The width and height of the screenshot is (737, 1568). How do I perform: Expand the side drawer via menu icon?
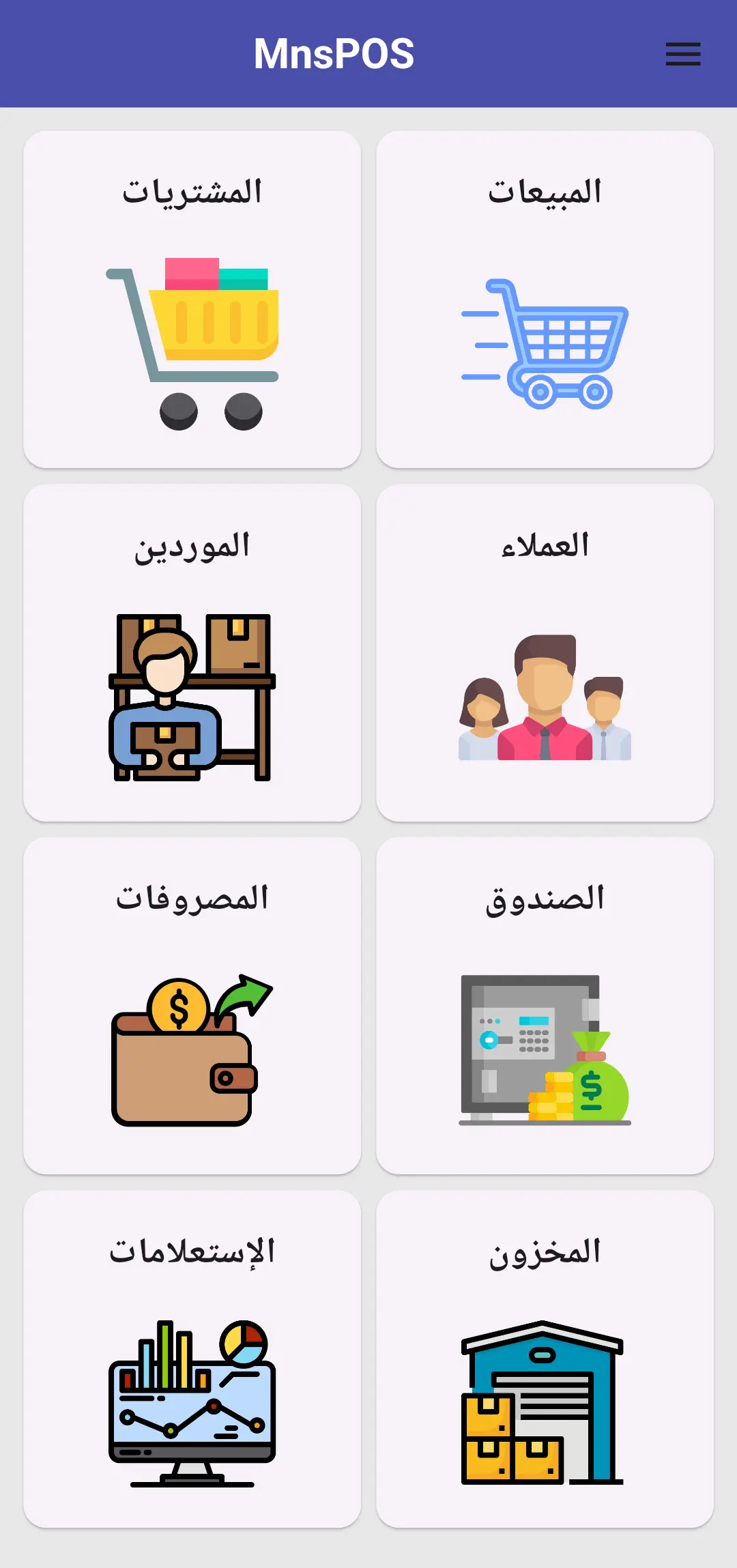(682, 55)
